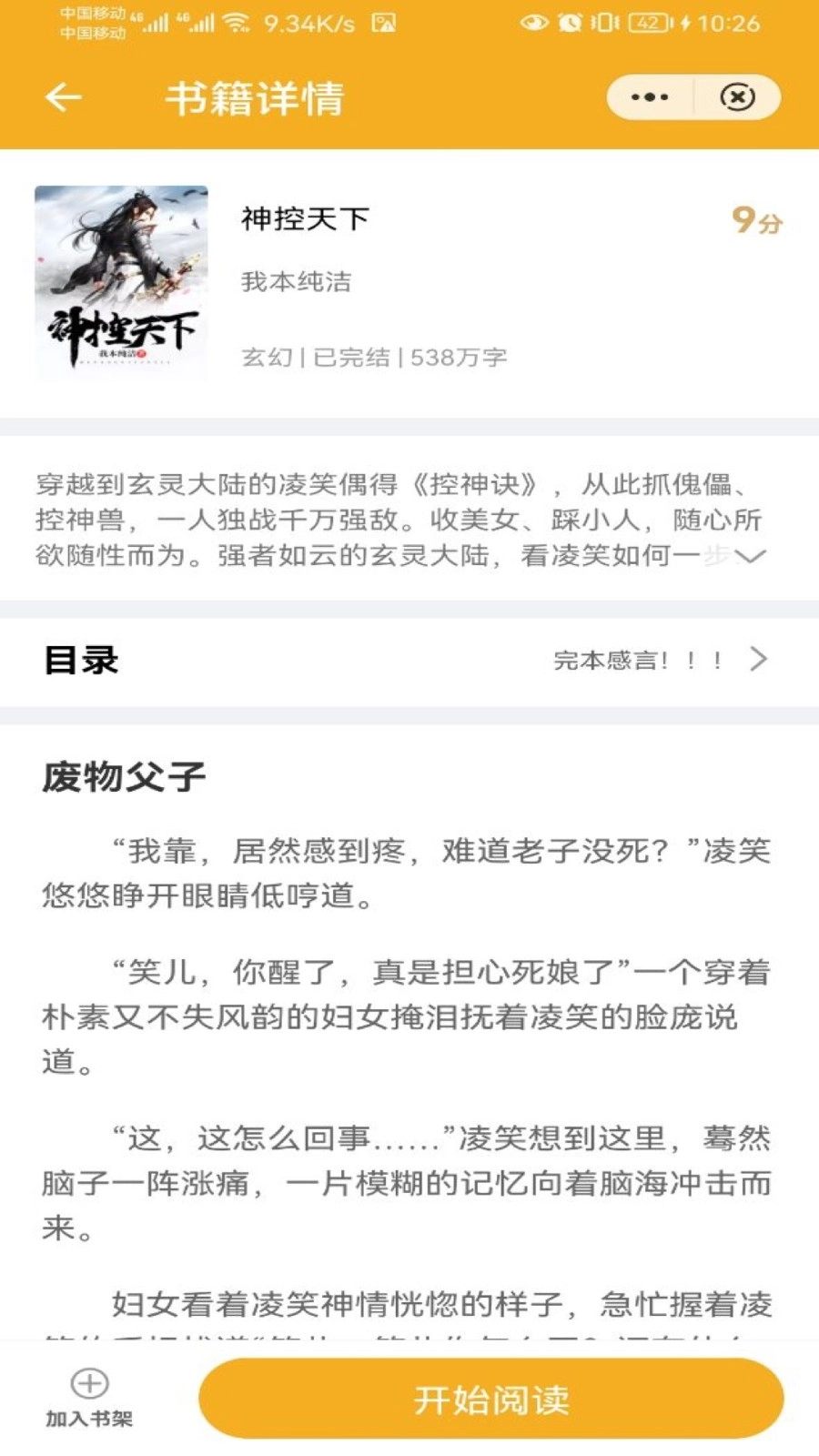Viewport: 819px width, 1456px height.
Task: Tap the 9分 rating score
Action: (x=757, y=221)
